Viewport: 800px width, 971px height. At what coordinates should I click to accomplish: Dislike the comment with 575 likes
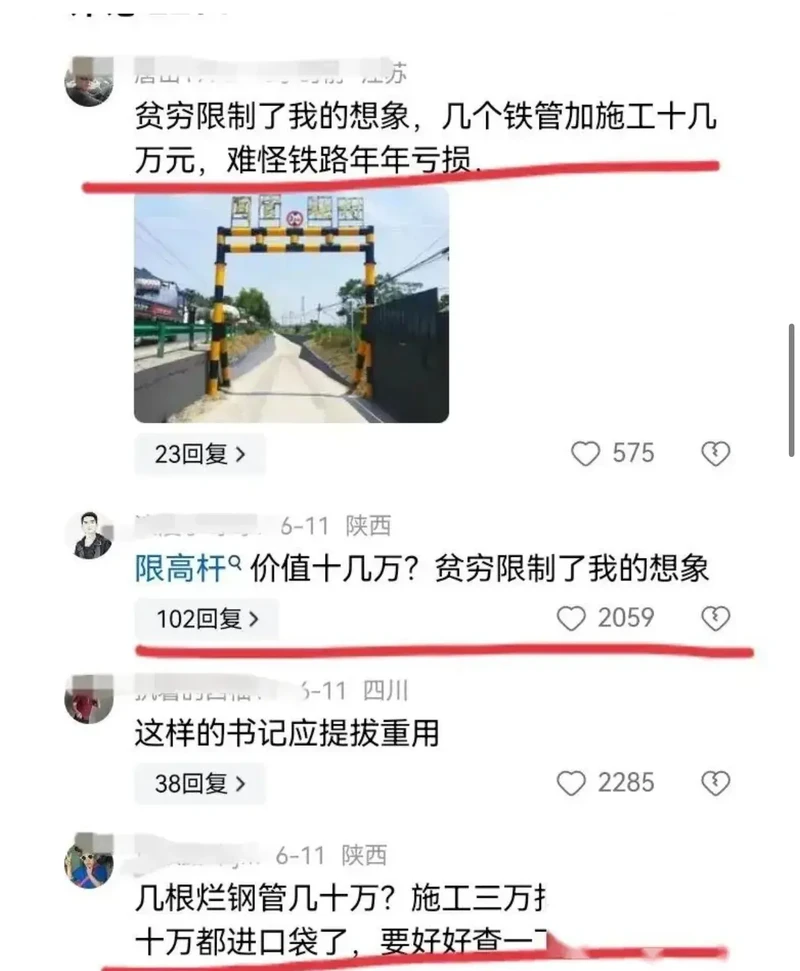[x=715, y=455]
